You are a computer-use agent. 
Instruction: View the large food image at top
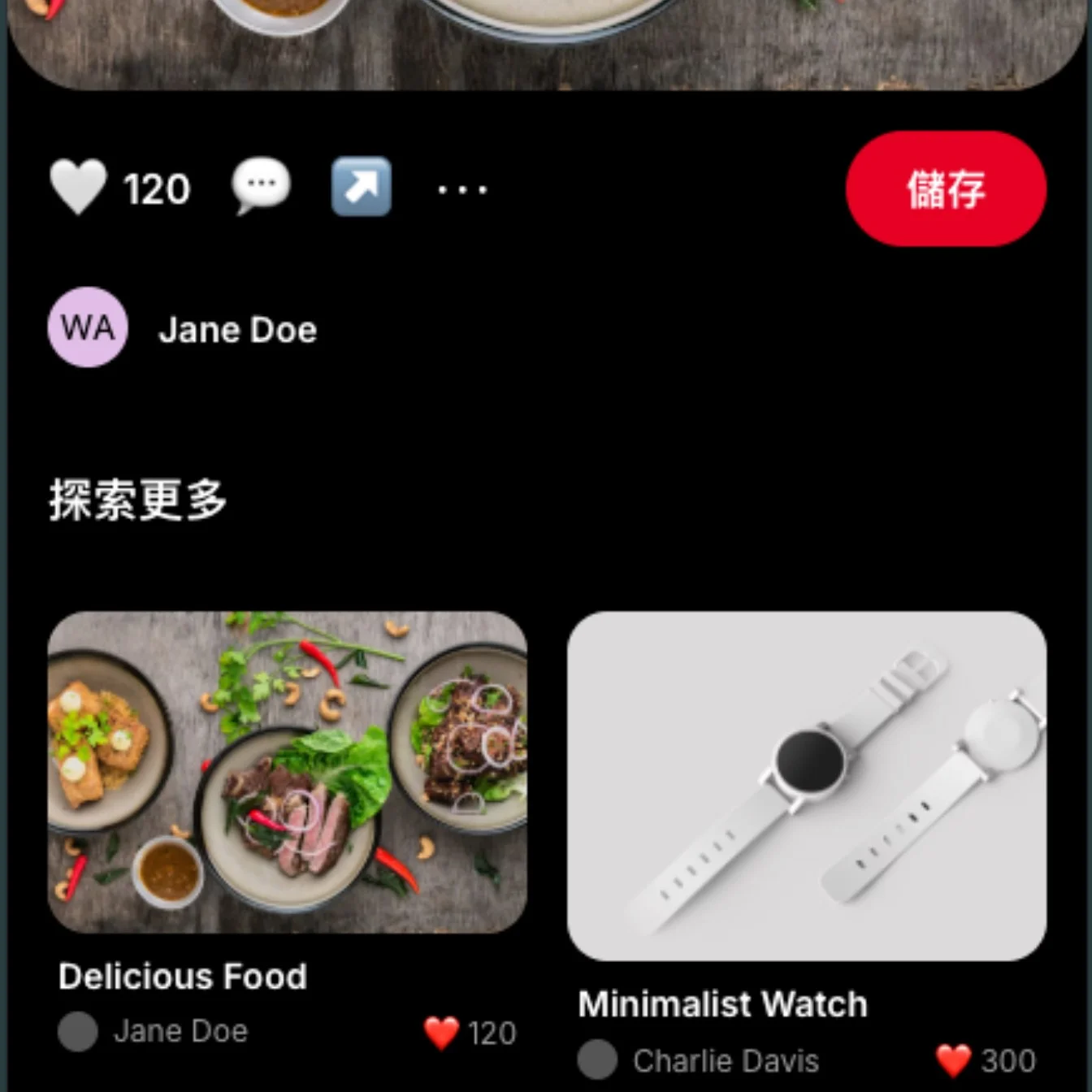[546, 41]
